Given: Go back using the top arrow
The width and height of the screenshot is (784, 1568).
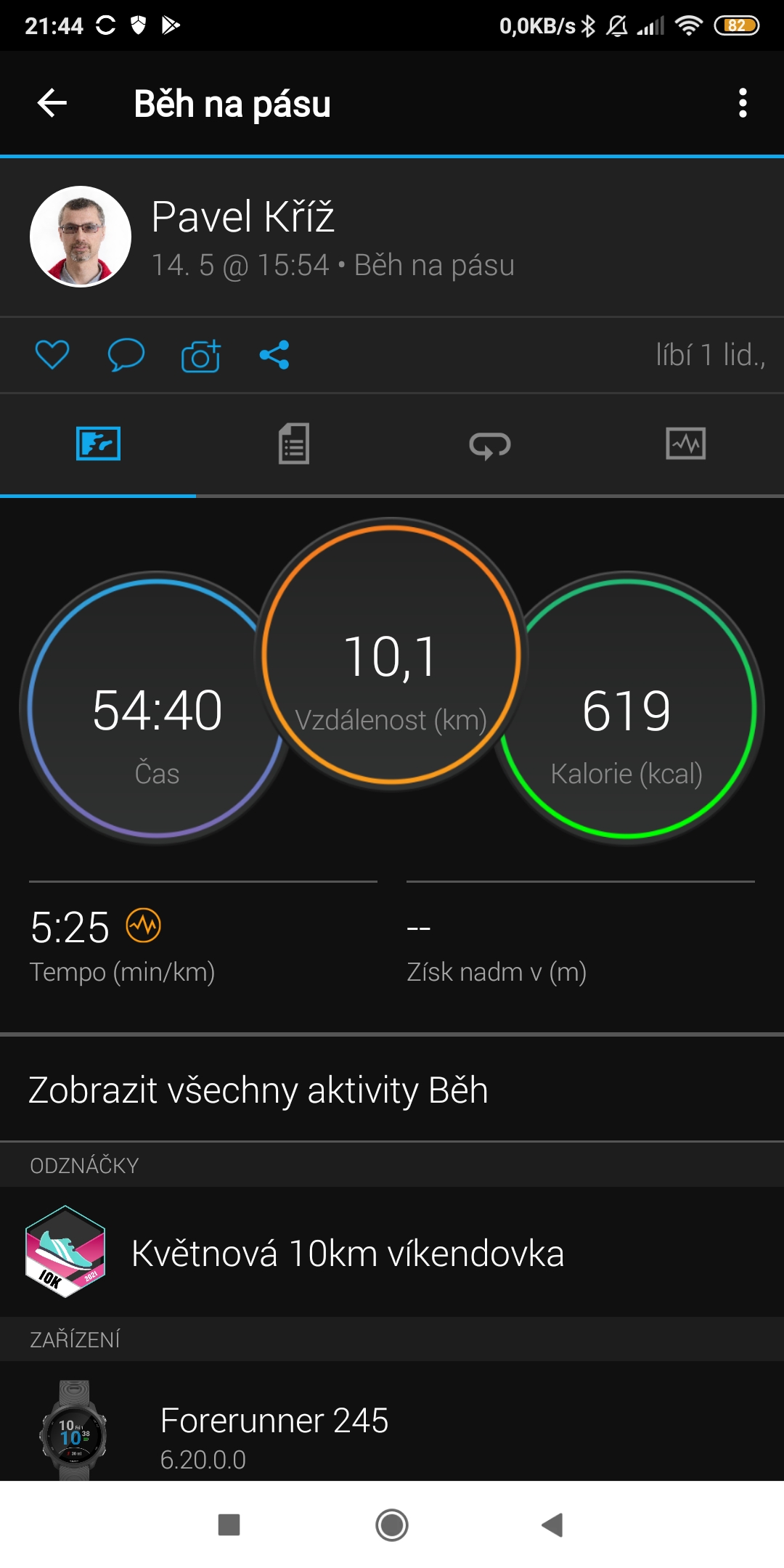Looking at the screenshot, I should pyautogui.click(x=52, y=103).
